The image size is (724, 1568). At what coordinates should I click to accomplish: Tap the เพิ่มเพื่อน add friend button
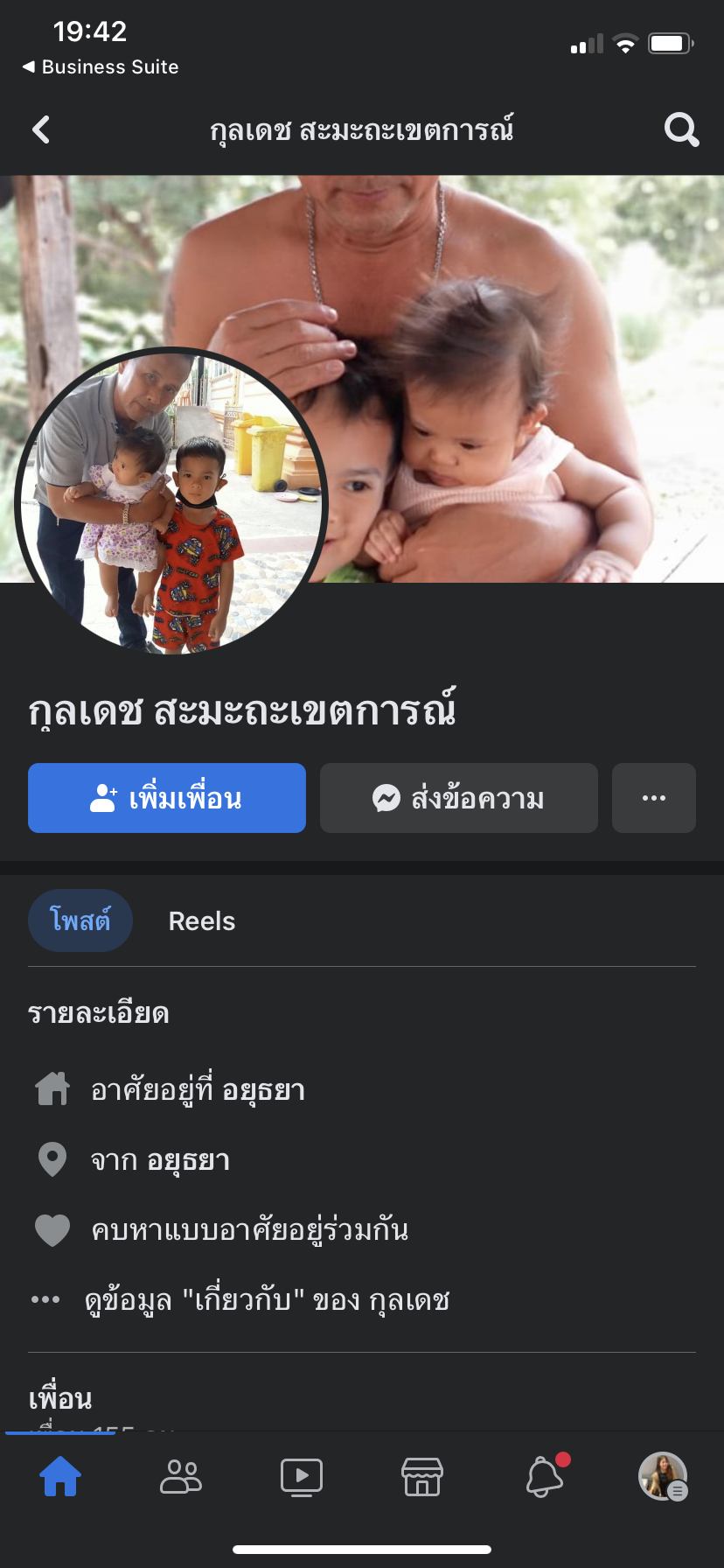167,798
